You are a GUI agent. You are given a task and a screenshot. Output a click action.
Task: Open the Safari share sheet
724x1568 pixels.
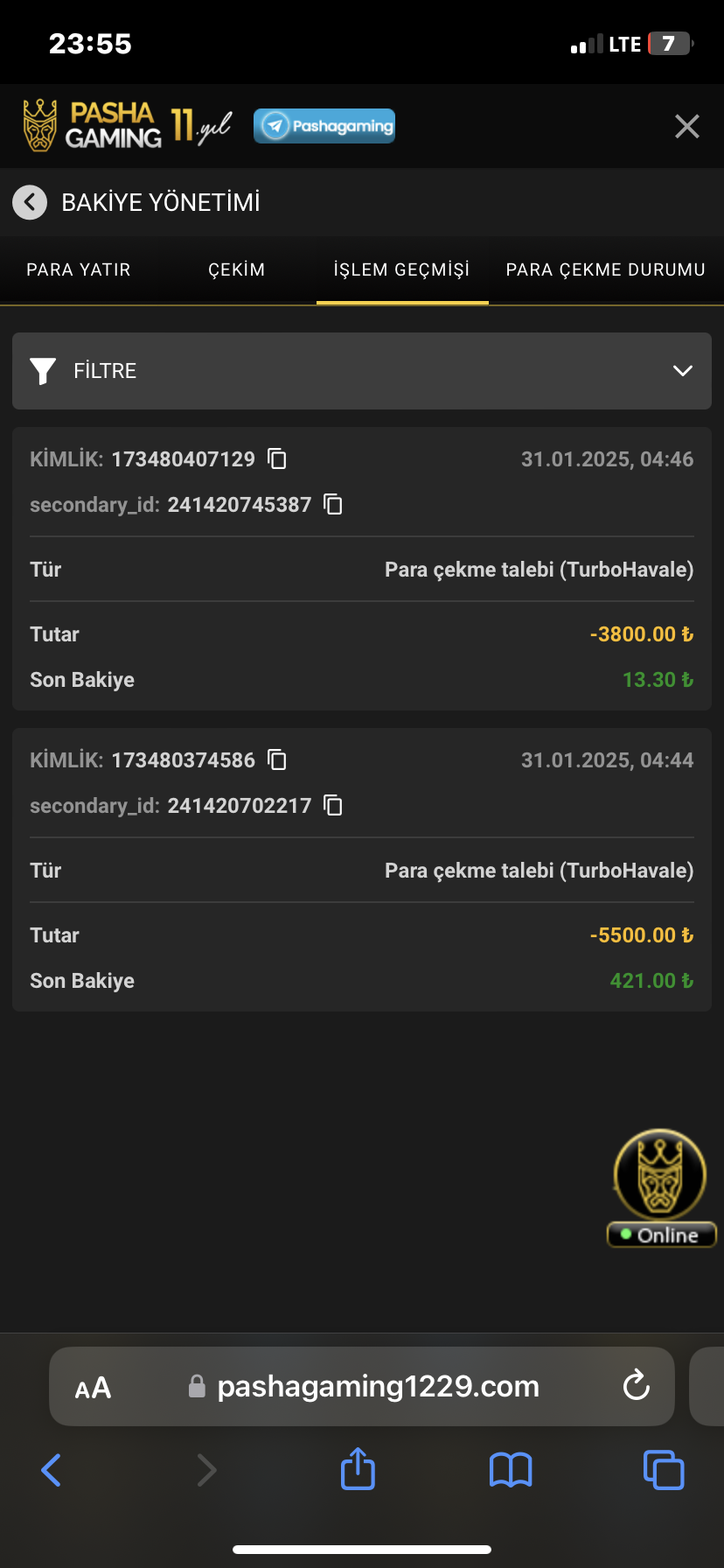click(x=358, y=1469)
